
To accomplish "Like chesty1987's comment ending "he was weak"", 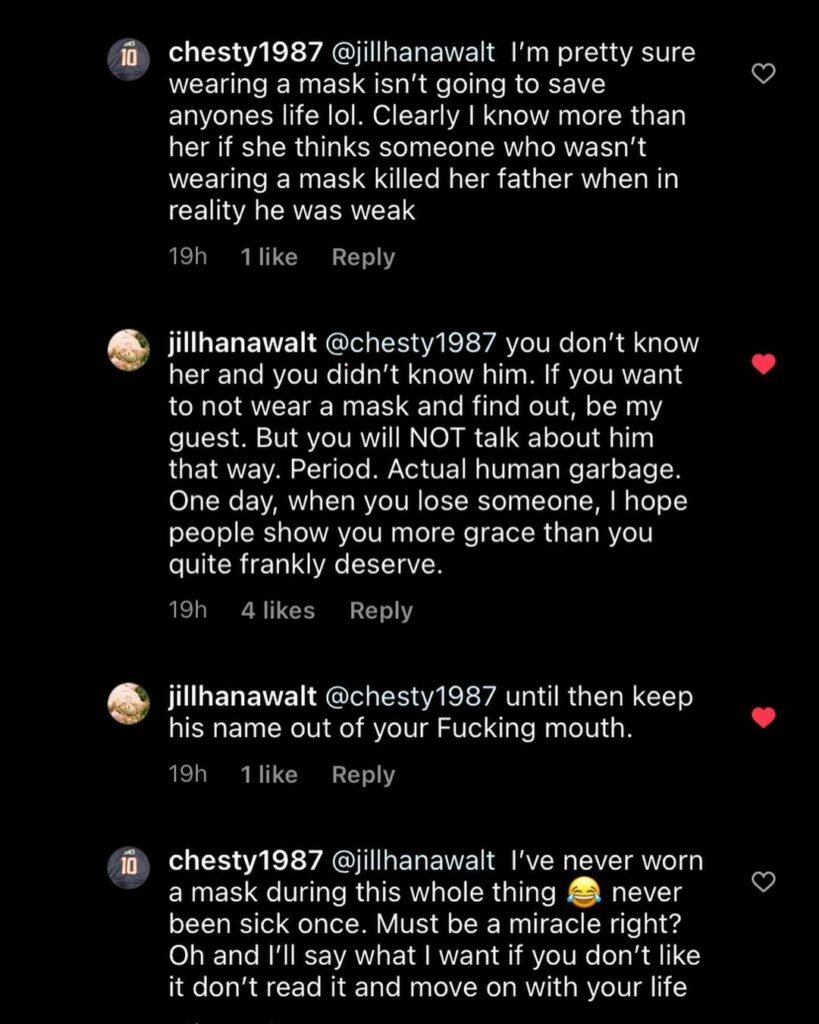I will click(x=763, y=73).
